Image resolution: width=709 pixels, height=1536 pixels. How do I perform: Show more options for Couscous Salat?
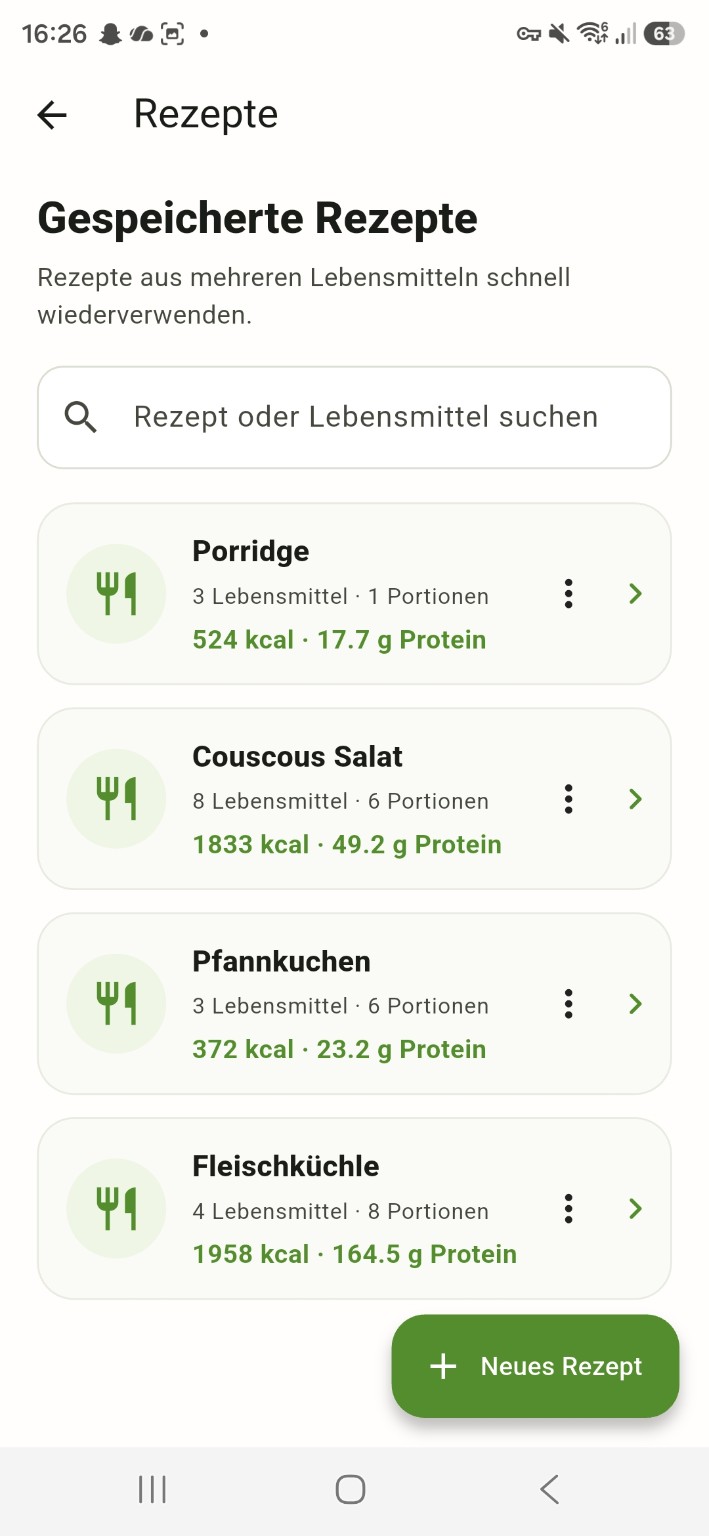click(568, 799)
